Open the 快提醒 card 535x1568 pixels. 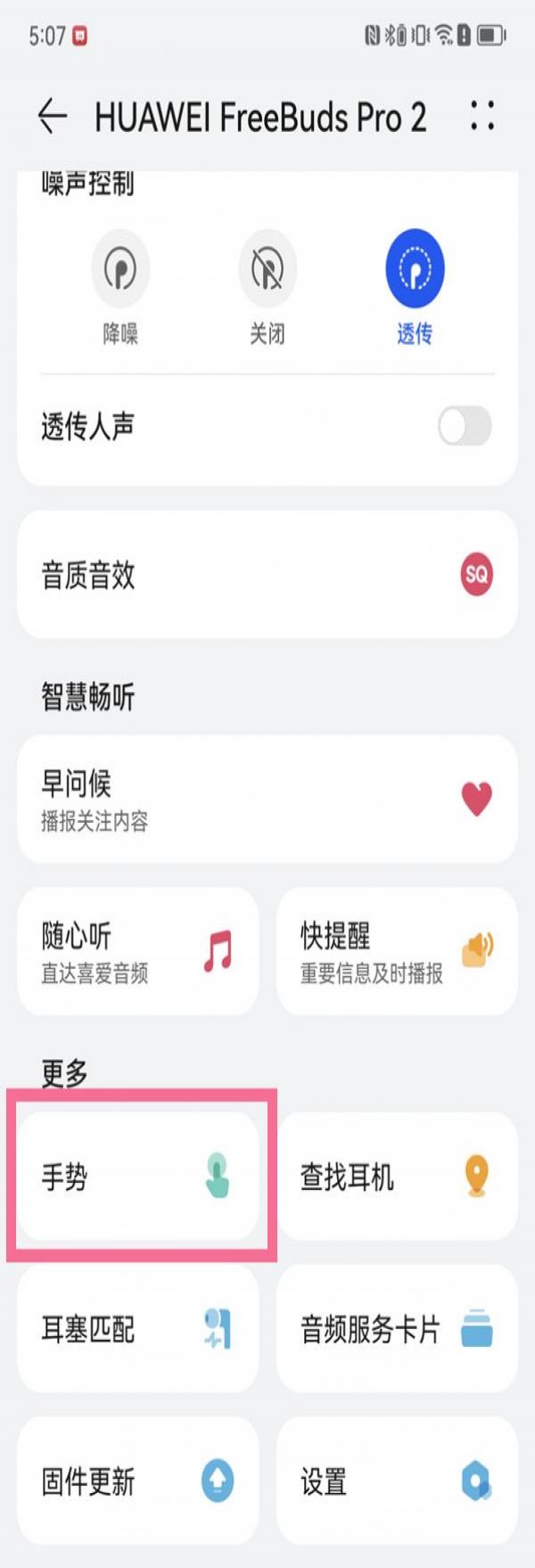[397, 952]
